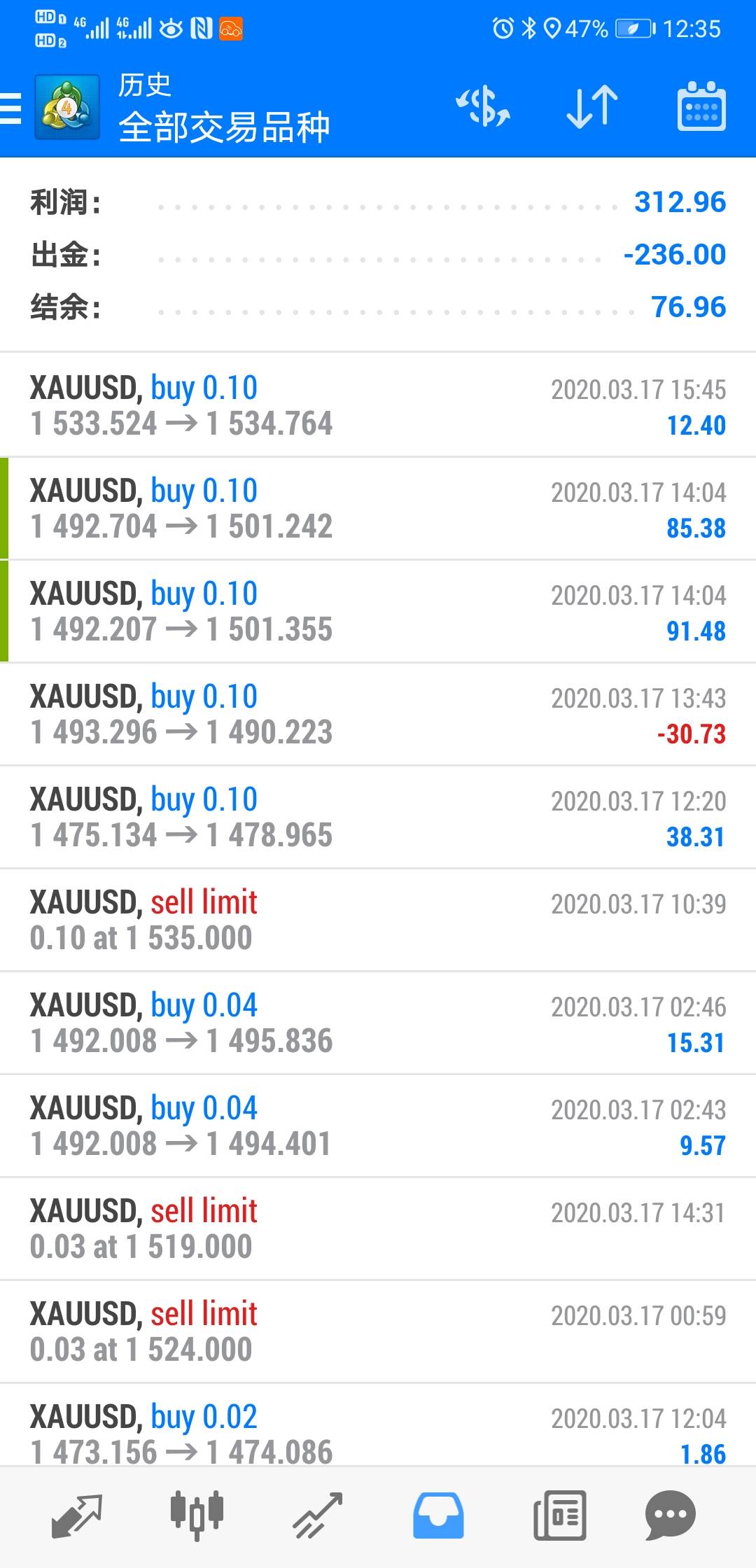Open the Chat messages tab

tap(670, 1515)
